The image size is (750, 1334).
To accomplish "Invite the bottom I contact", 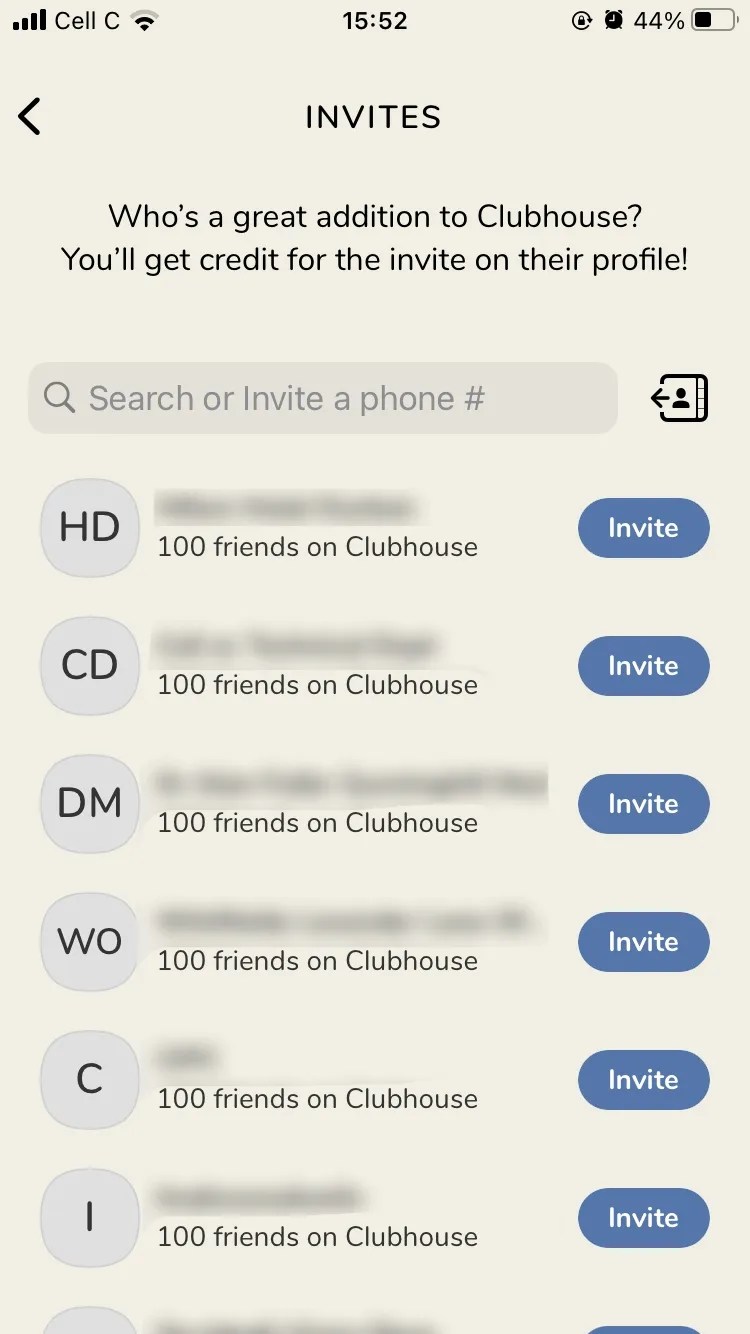I will [643, 1218].
